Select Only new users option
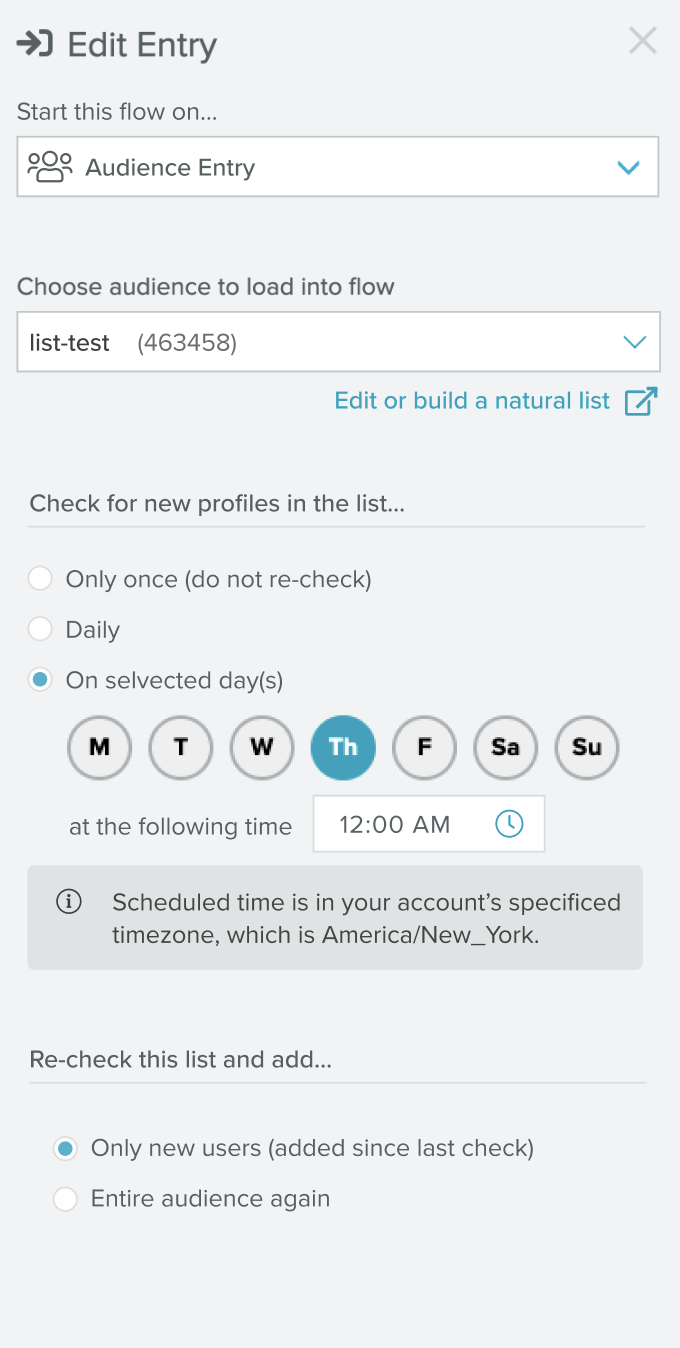The image size is (680, 1348). click(x=66, y=1149)
